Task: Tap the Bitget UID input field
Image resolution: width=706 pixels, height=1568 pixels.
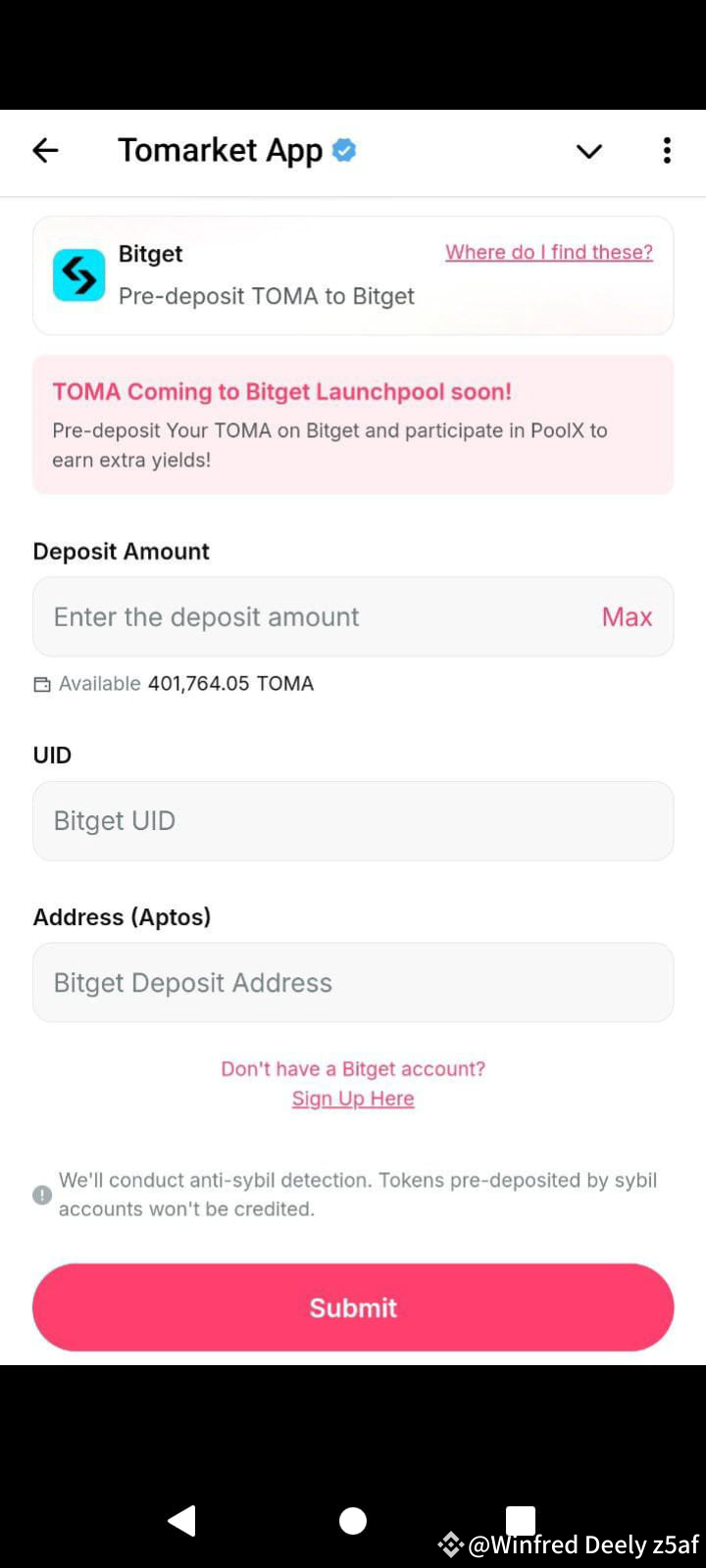Action: 353,820
